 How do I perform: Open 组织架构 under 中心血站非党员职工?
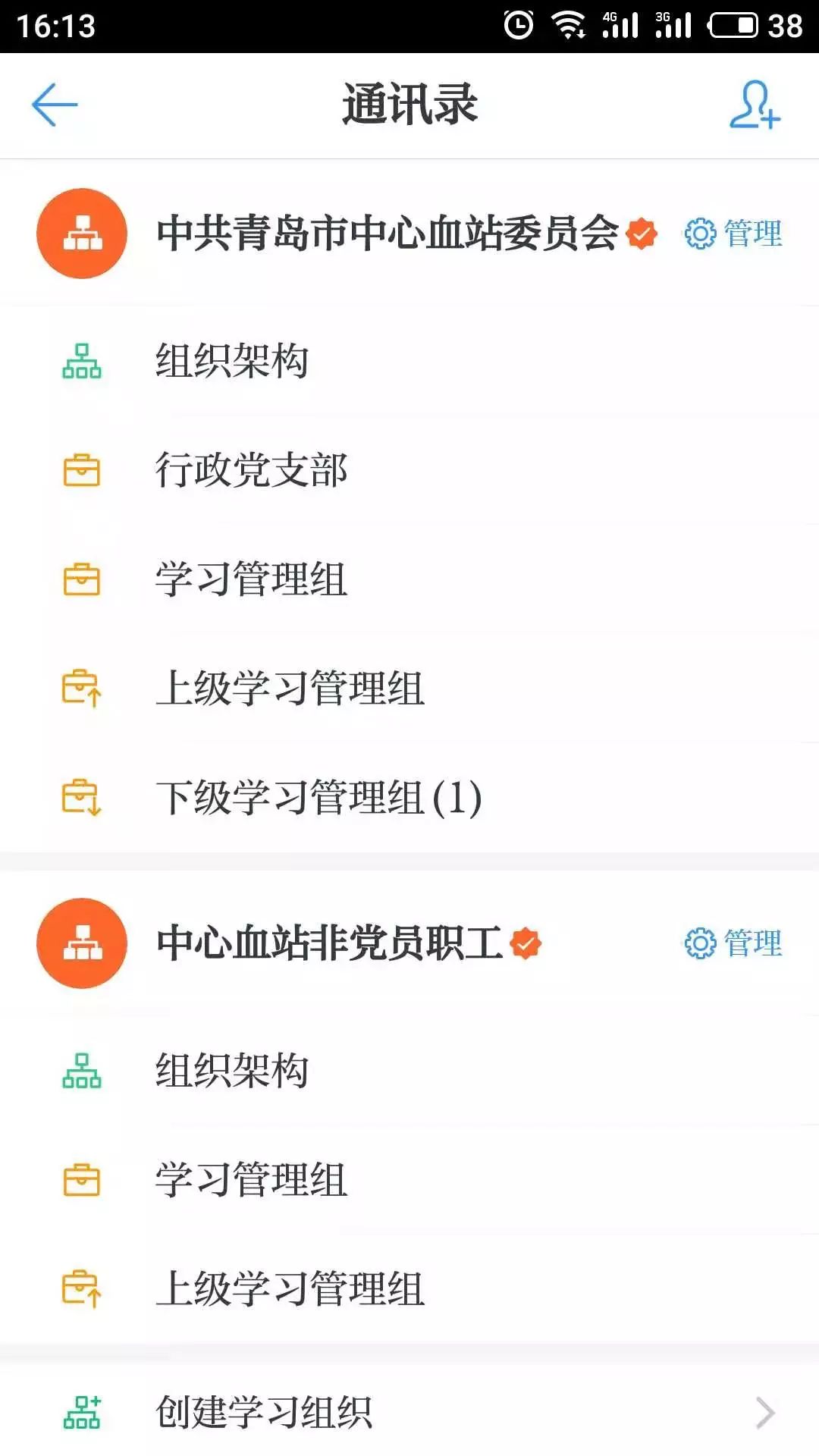(409, 1071)
